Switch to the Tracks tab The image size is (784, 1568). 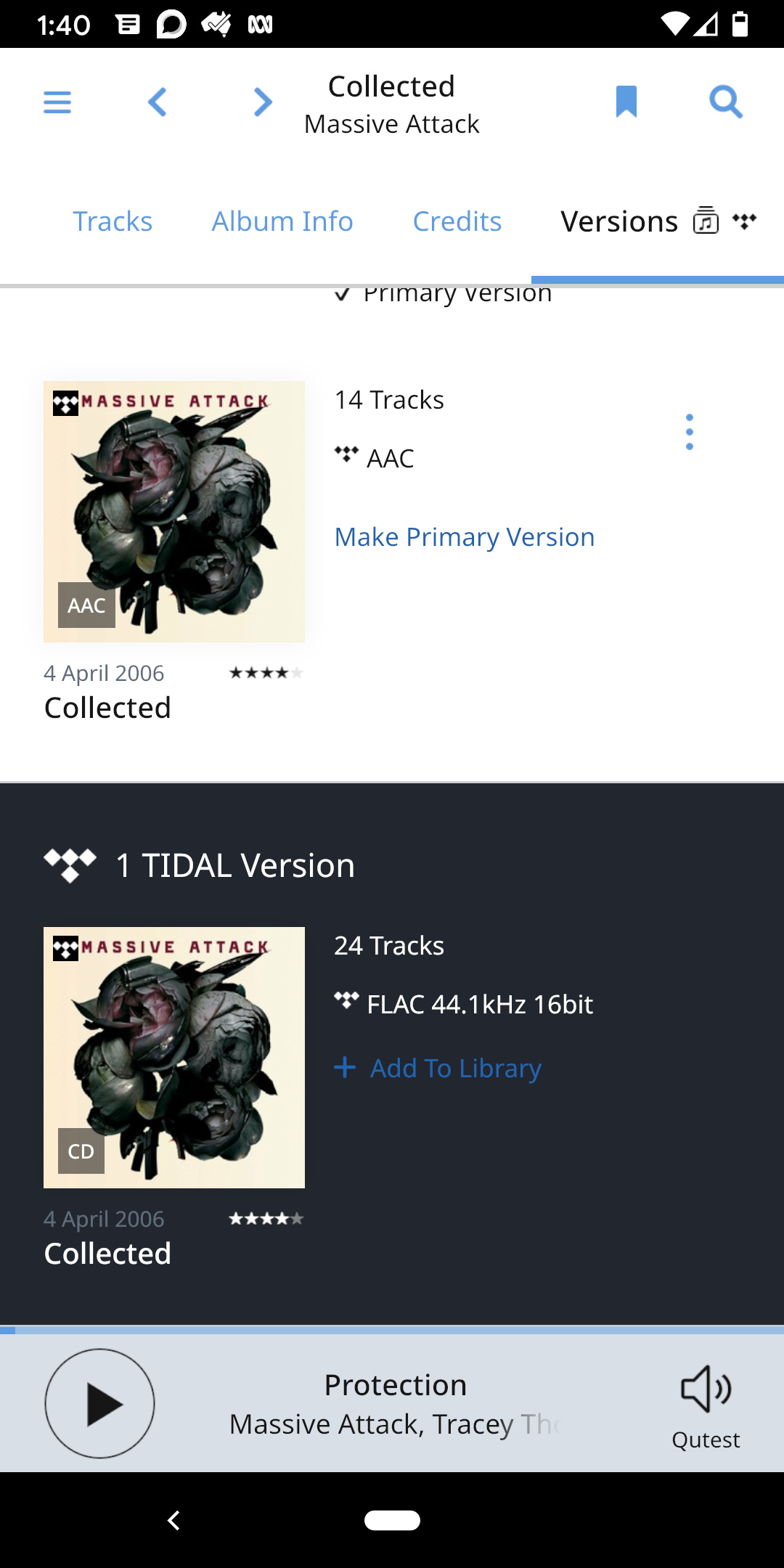pos(113,221)
